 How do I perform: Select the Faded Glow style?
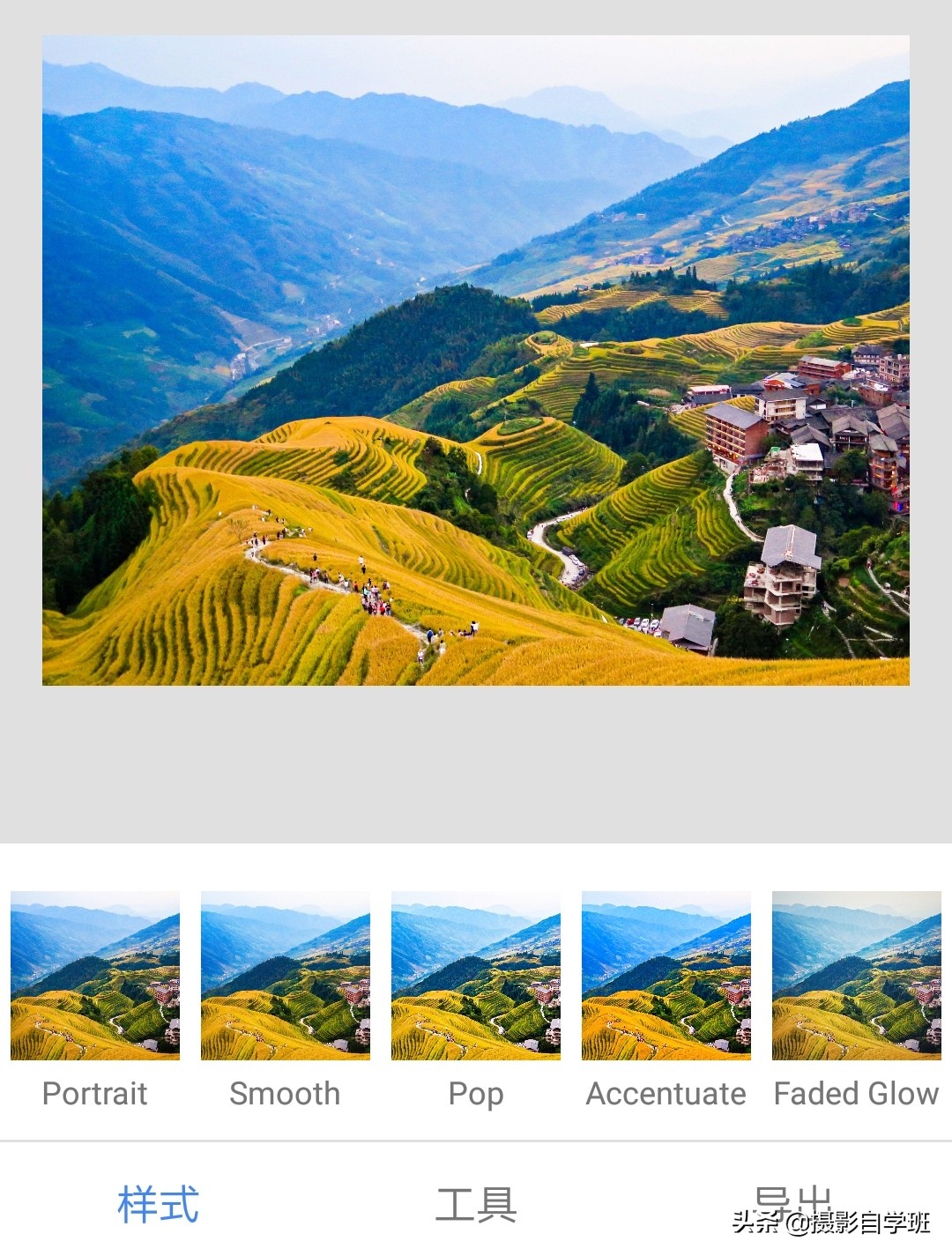pyautogui.click(x=857, y=976)
